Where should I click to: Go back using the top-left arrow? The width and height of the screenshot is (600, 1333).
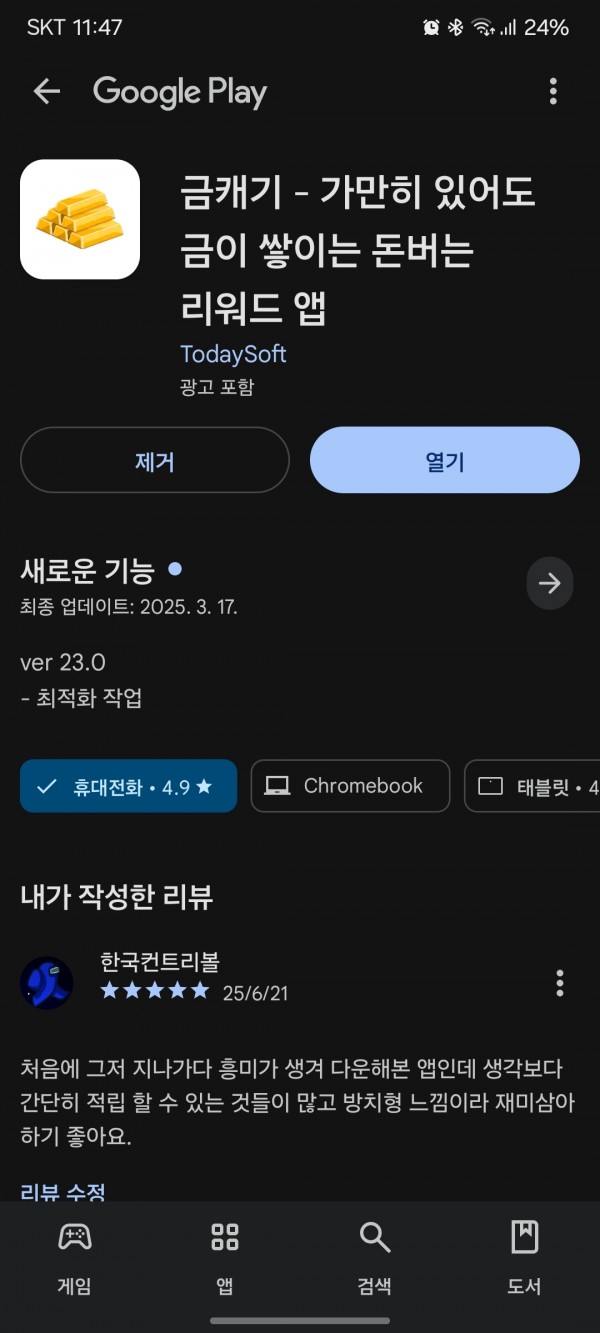pos(47,92)
